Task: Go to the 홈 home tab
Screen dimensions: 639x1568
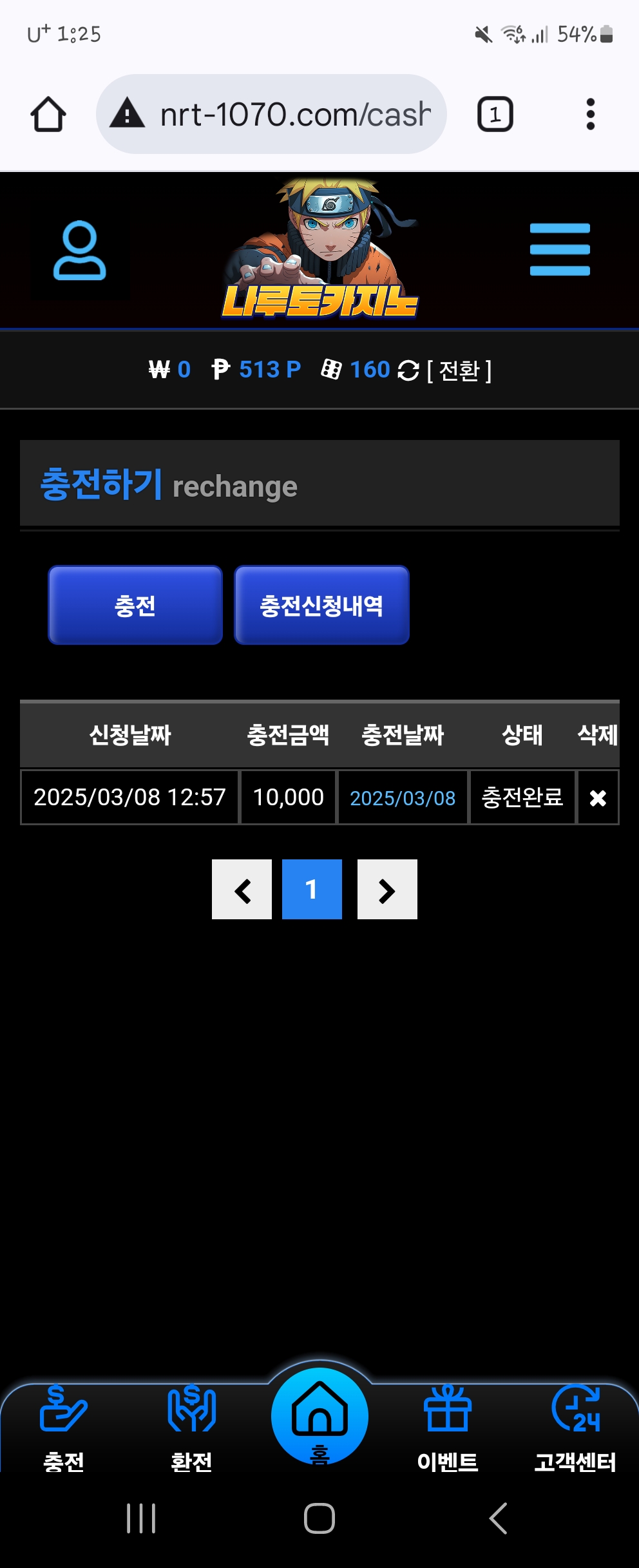Action: tap(319, 1417)
